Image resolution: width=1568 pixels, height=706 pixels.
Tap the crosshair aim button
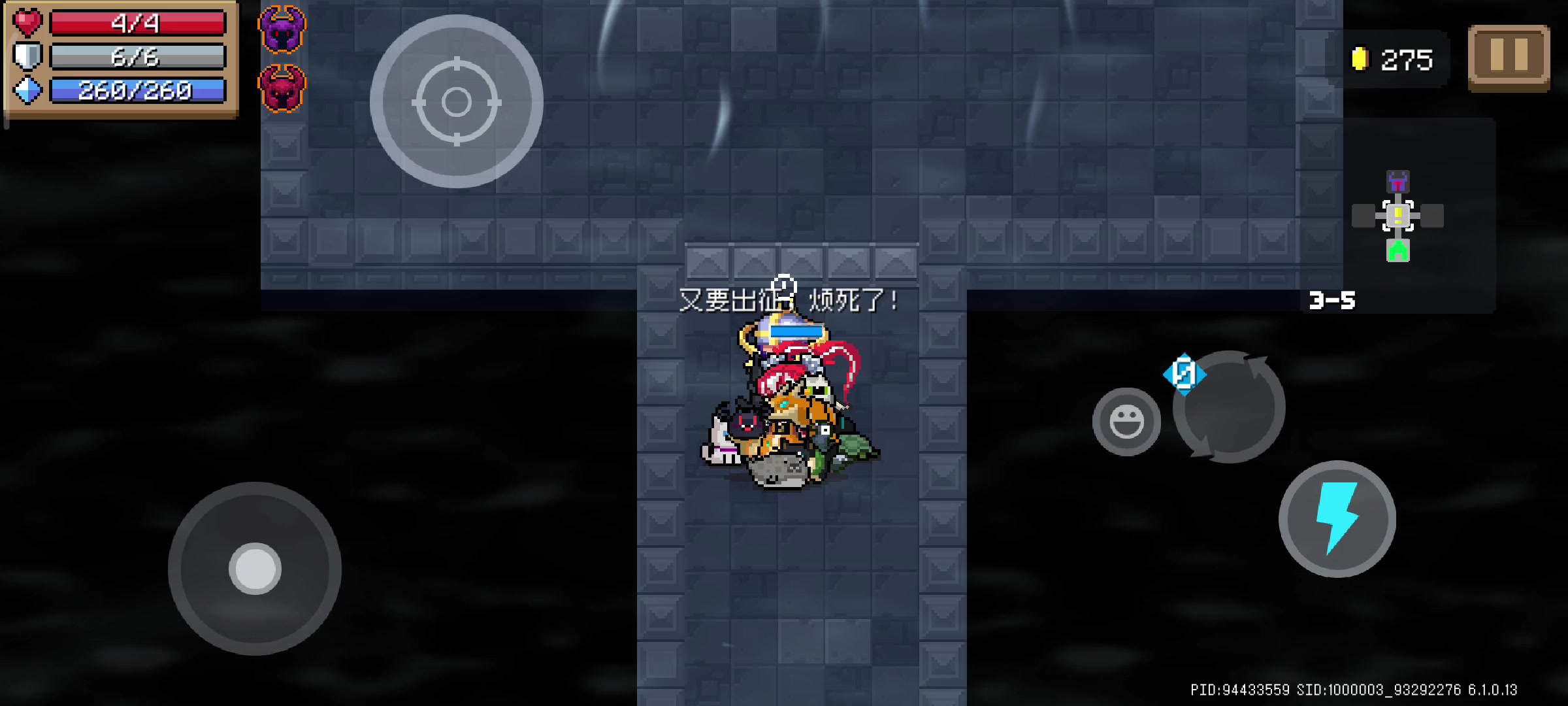[457, 101]
